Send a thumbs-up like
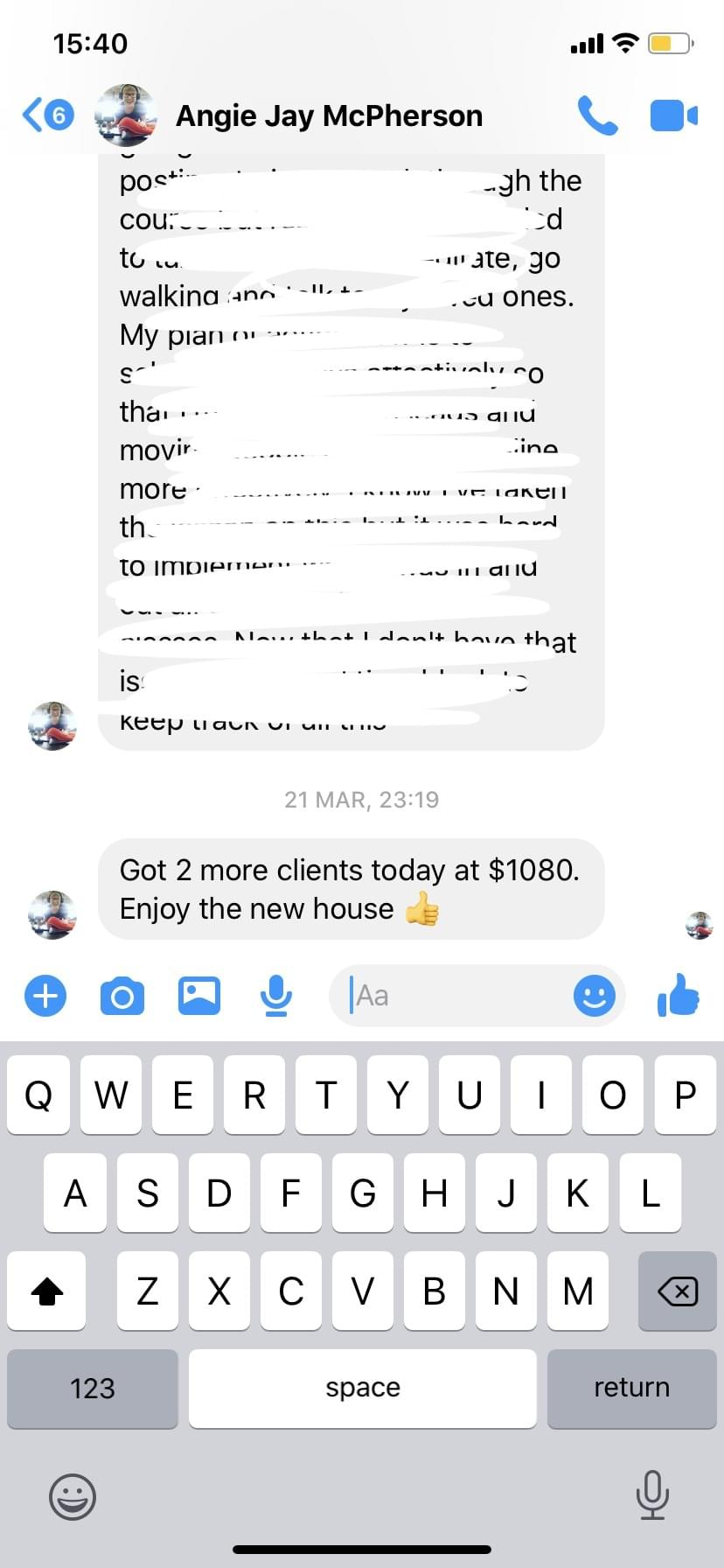The width and height of the screenshot is (724, 1568). (x=679, y=996)
